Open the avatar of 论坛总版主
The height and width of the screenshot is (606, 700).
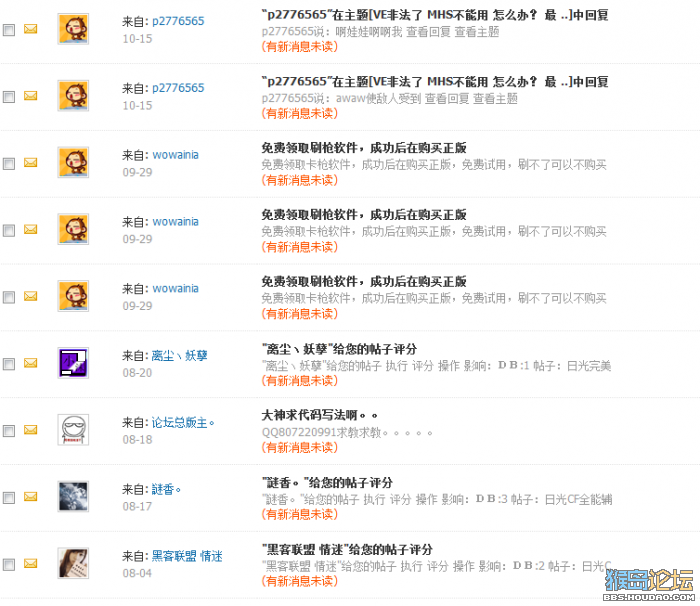pos(73,430)
